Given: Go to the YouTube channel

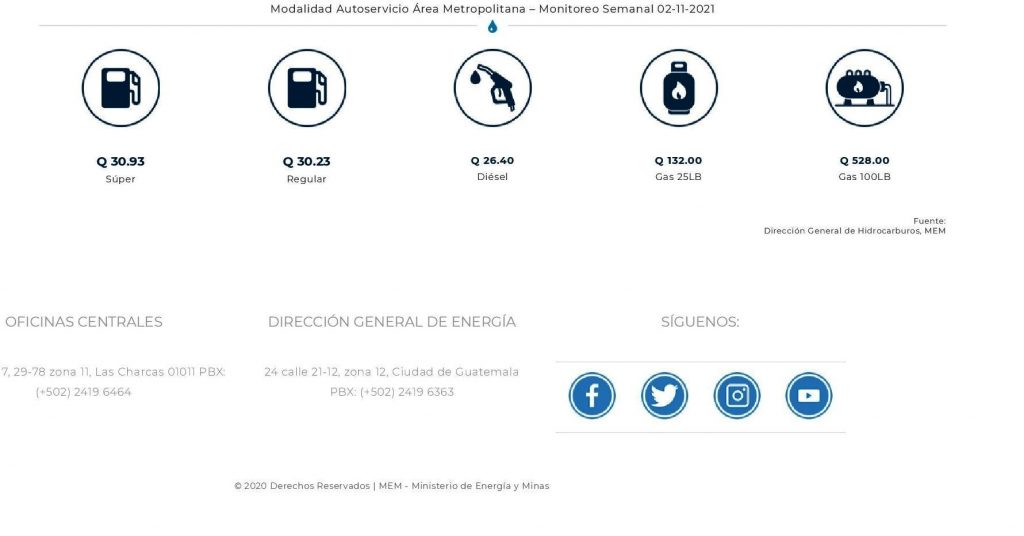Looking at the screenshot, I should (x=809, y=396).
